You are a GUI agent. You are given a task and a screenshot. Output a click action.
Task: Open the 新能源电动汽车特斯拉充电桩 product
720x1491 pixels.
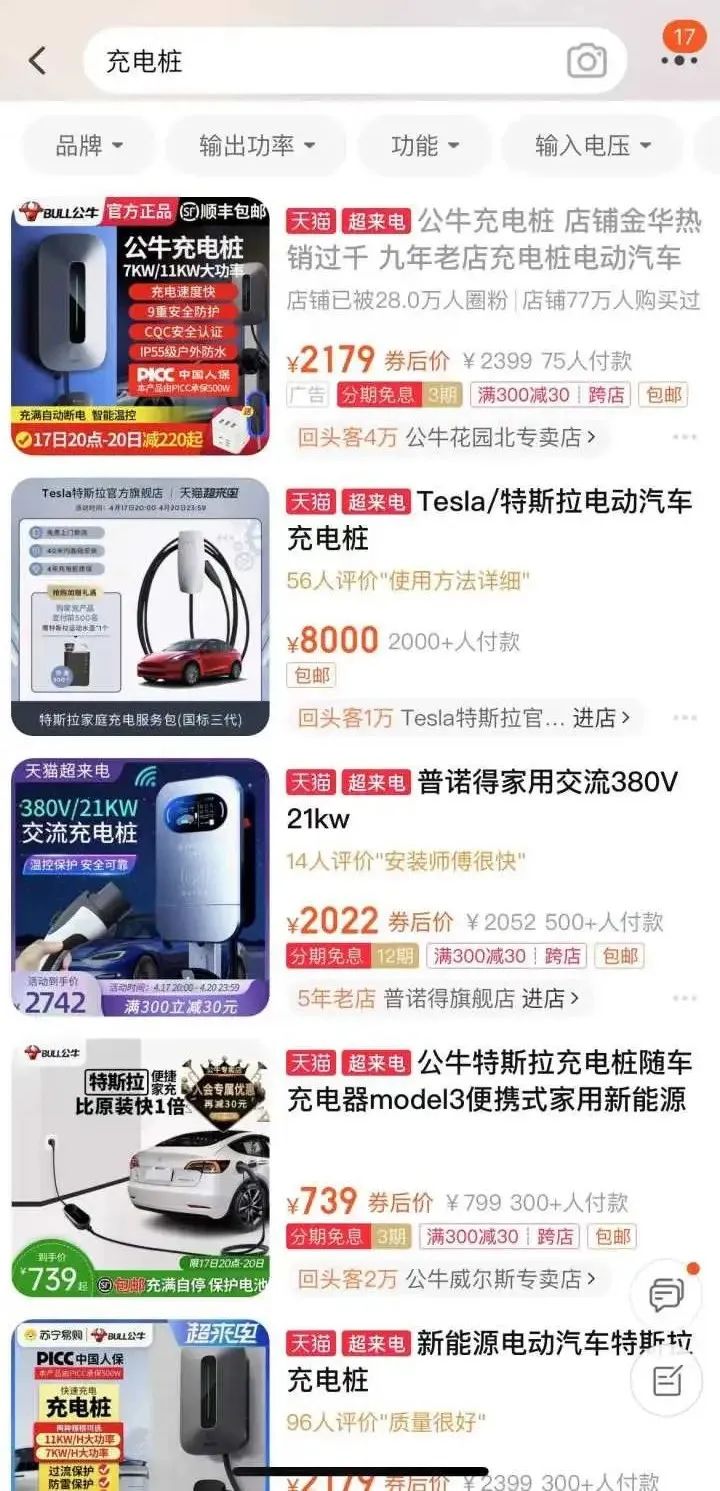click(x=489, y=1361)
